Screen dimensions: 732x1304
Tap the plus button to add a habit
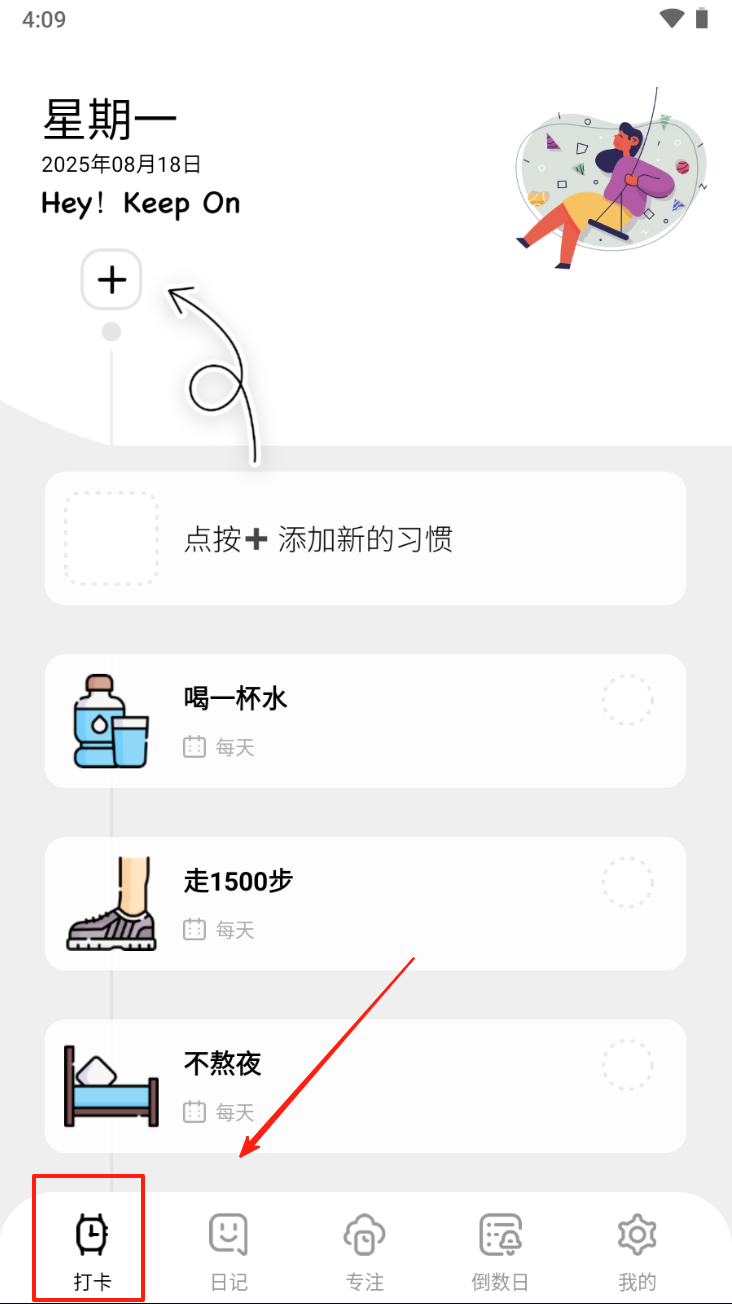pyautogui.click(x=111, y=280)
